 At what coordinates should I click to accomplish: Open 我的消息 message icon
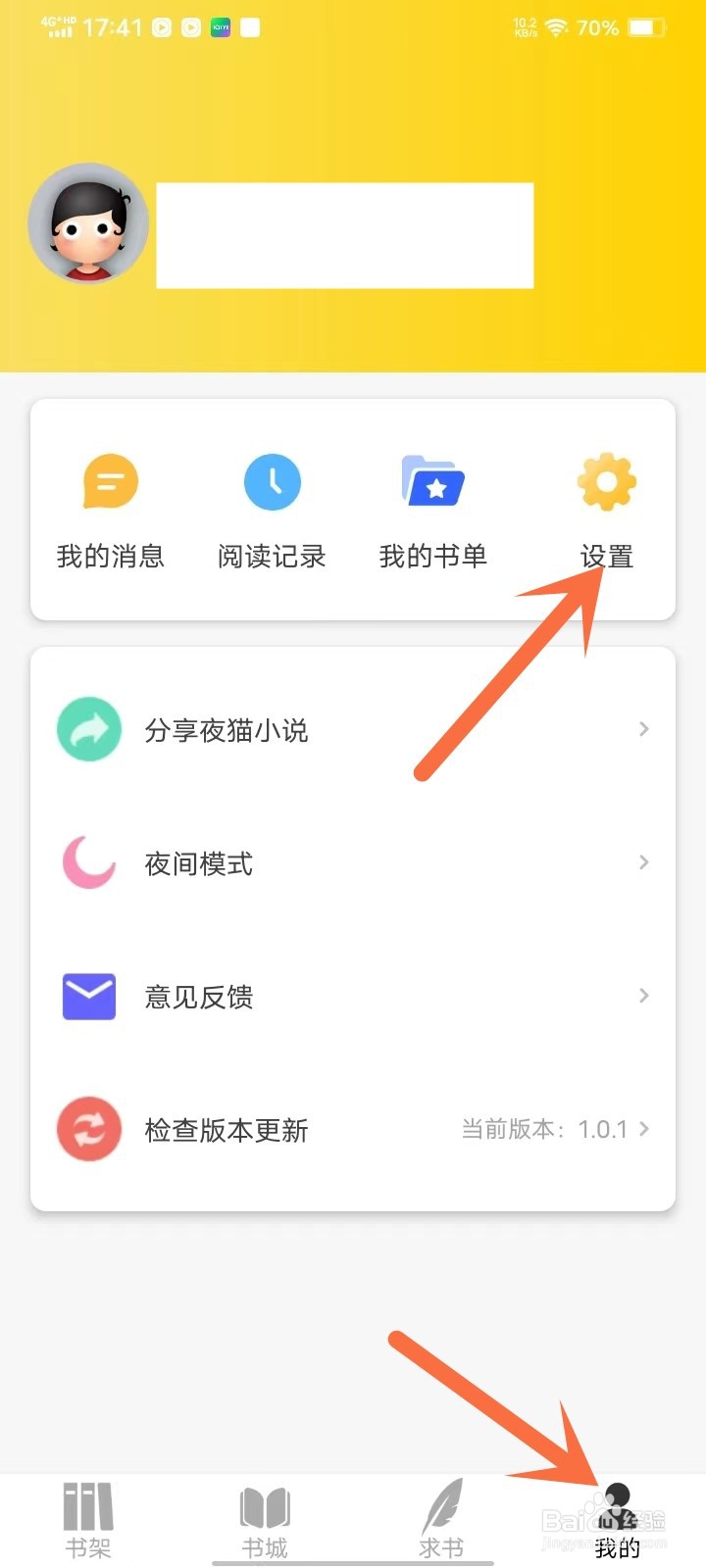[x=108, y=481]
